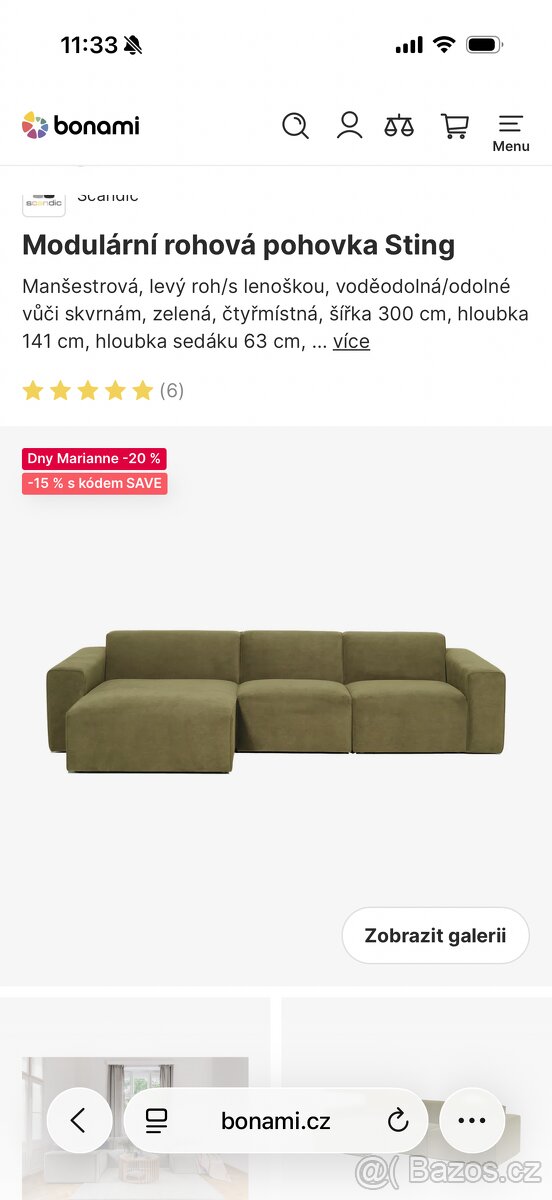Tap Zobrazit galerii button
Image resolution: width=552 pixels, height=1200 pixels.
click(x=435, y=936)
